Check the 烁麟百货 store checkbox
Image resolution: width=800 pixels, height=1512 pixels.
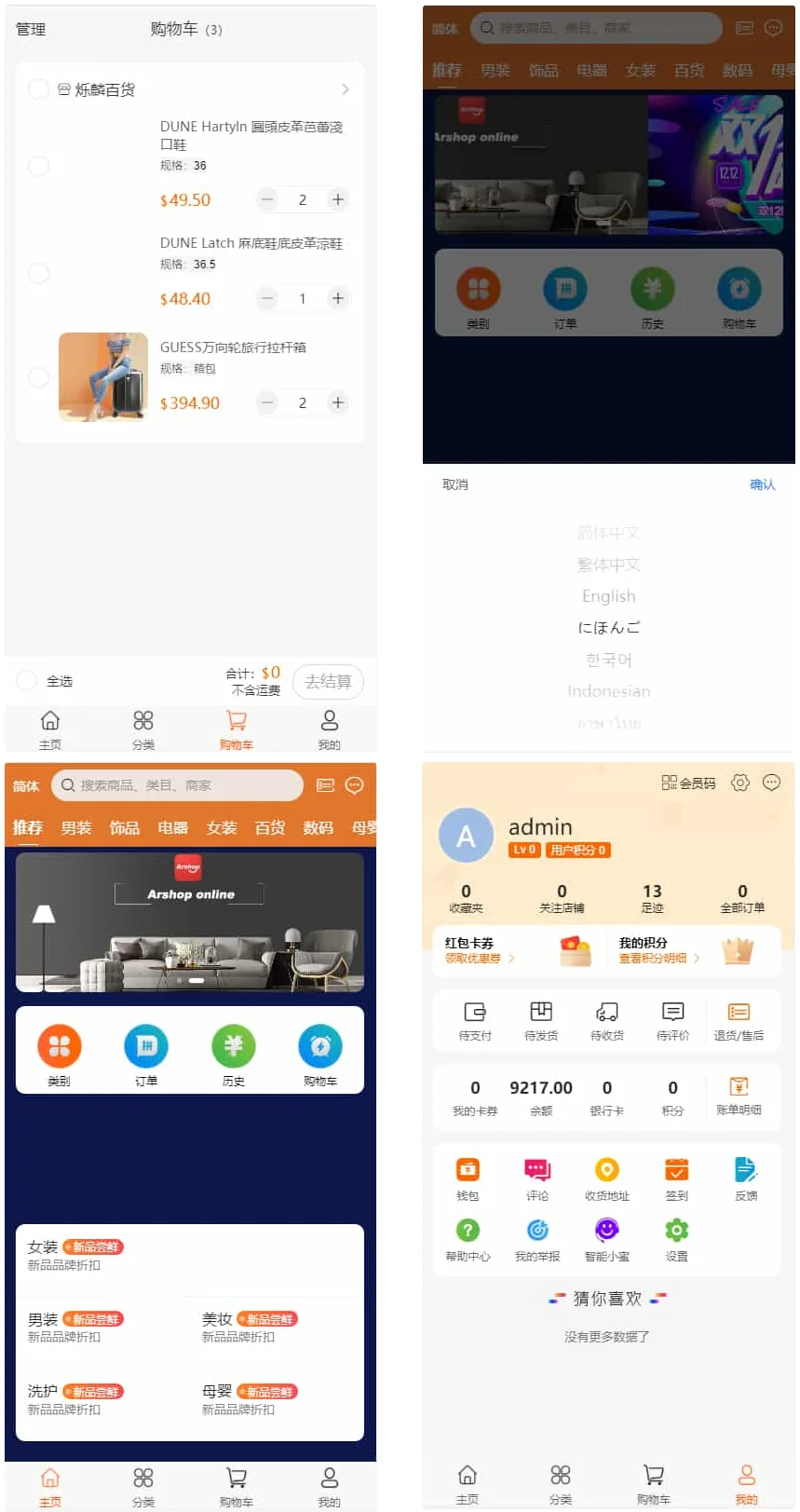coord(38,89)
